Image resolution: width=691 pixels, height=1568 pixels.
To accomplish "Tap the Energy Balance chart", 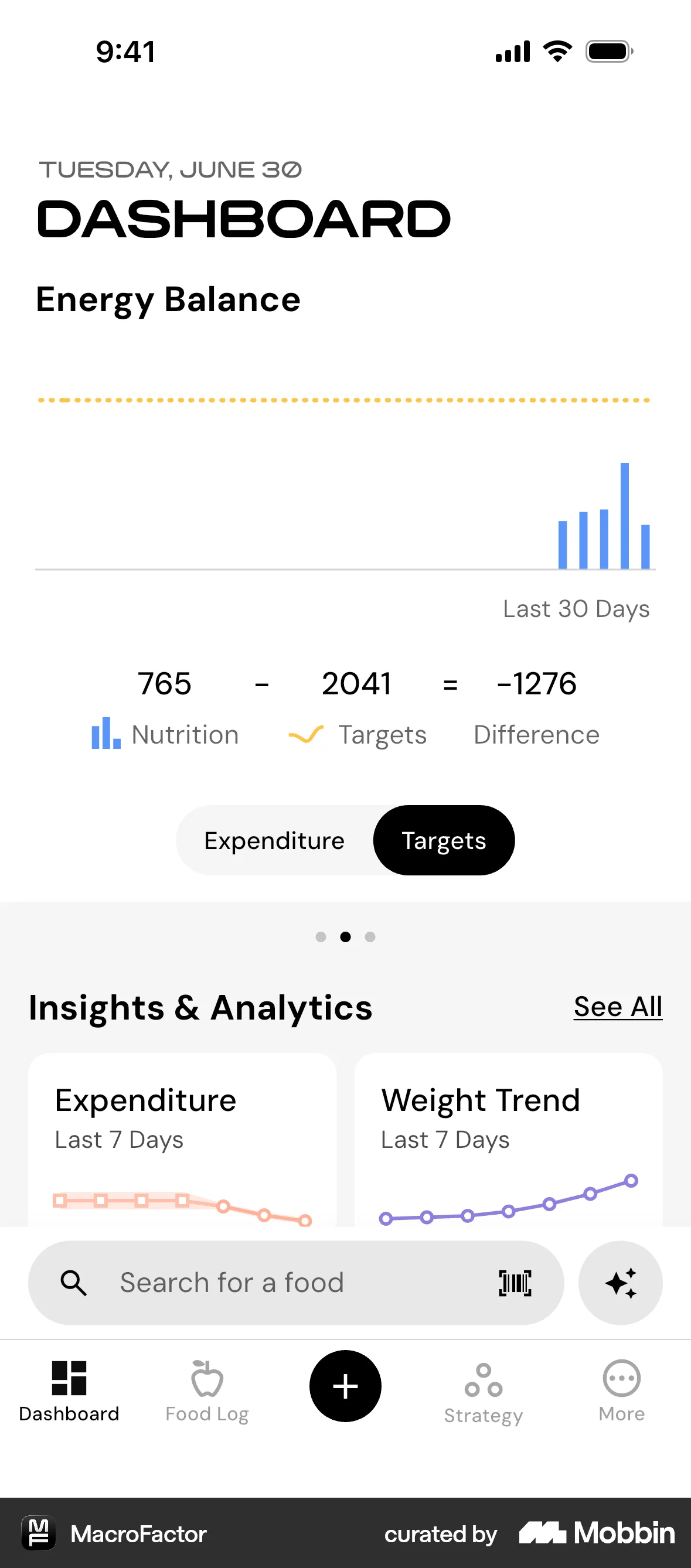I will tap(345, 484).
